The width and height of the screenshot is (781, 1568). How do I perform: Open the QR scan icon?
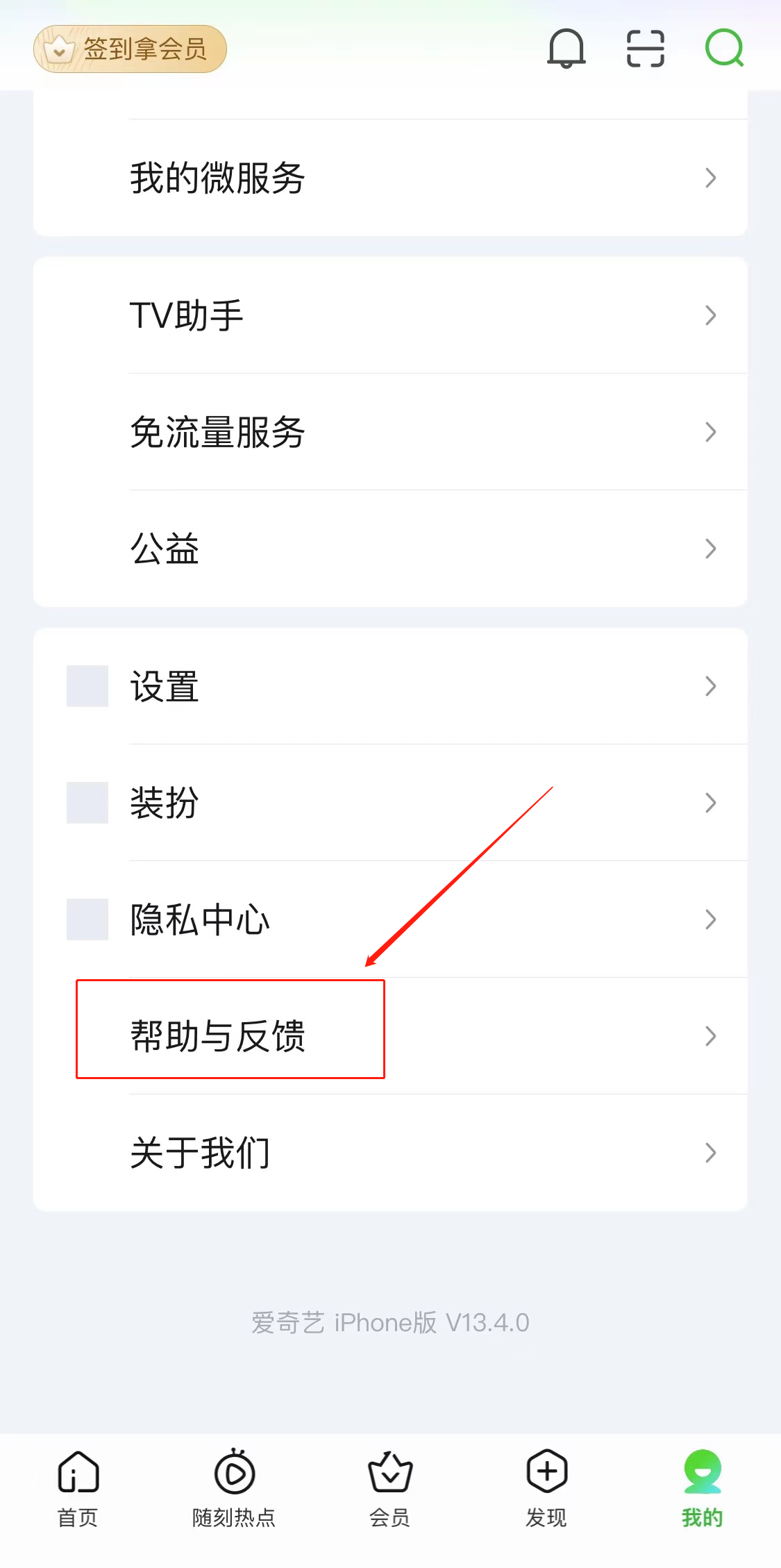645,49
